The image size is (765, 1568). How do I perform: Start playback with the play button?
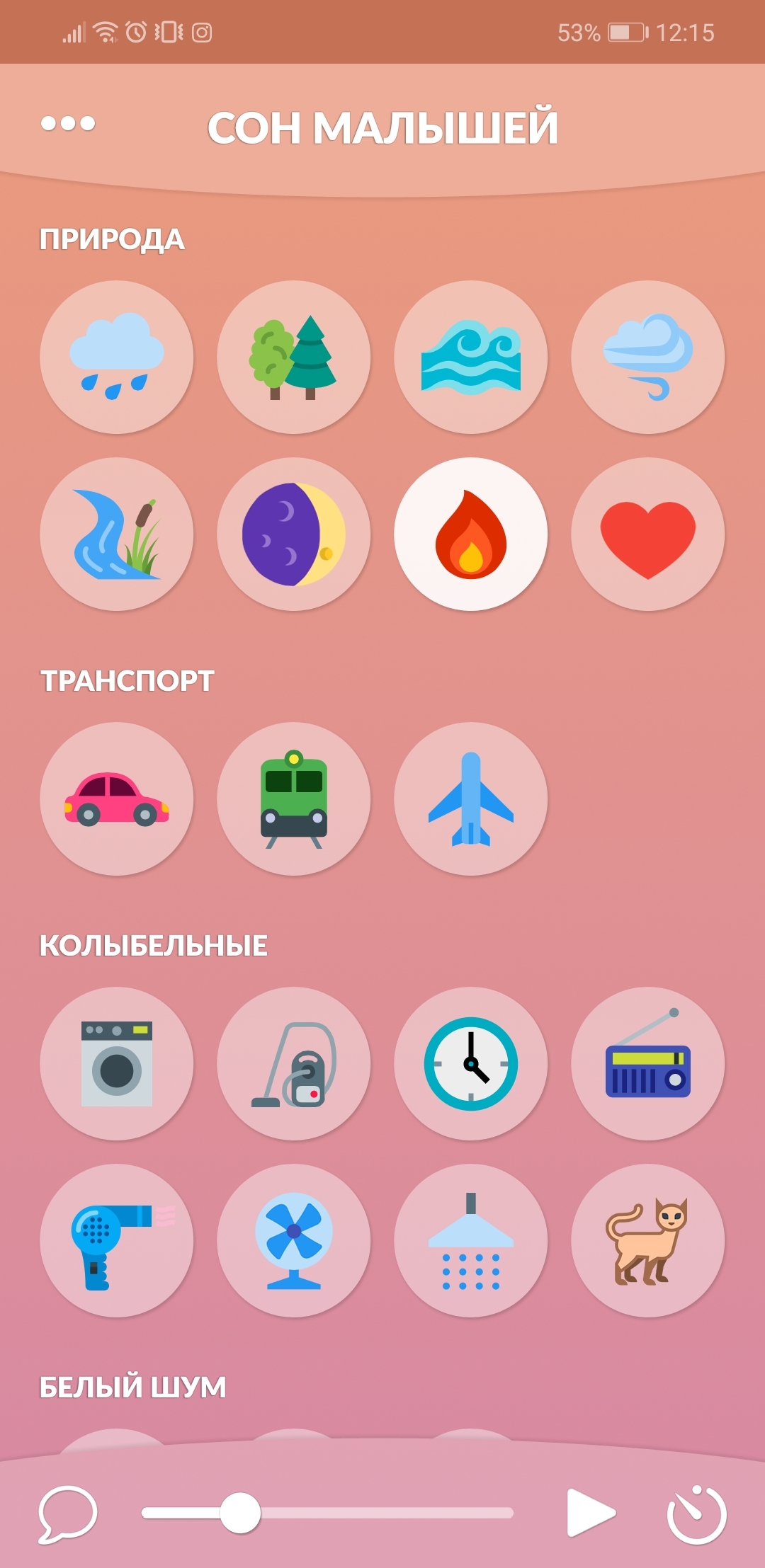click(590, 1513)
